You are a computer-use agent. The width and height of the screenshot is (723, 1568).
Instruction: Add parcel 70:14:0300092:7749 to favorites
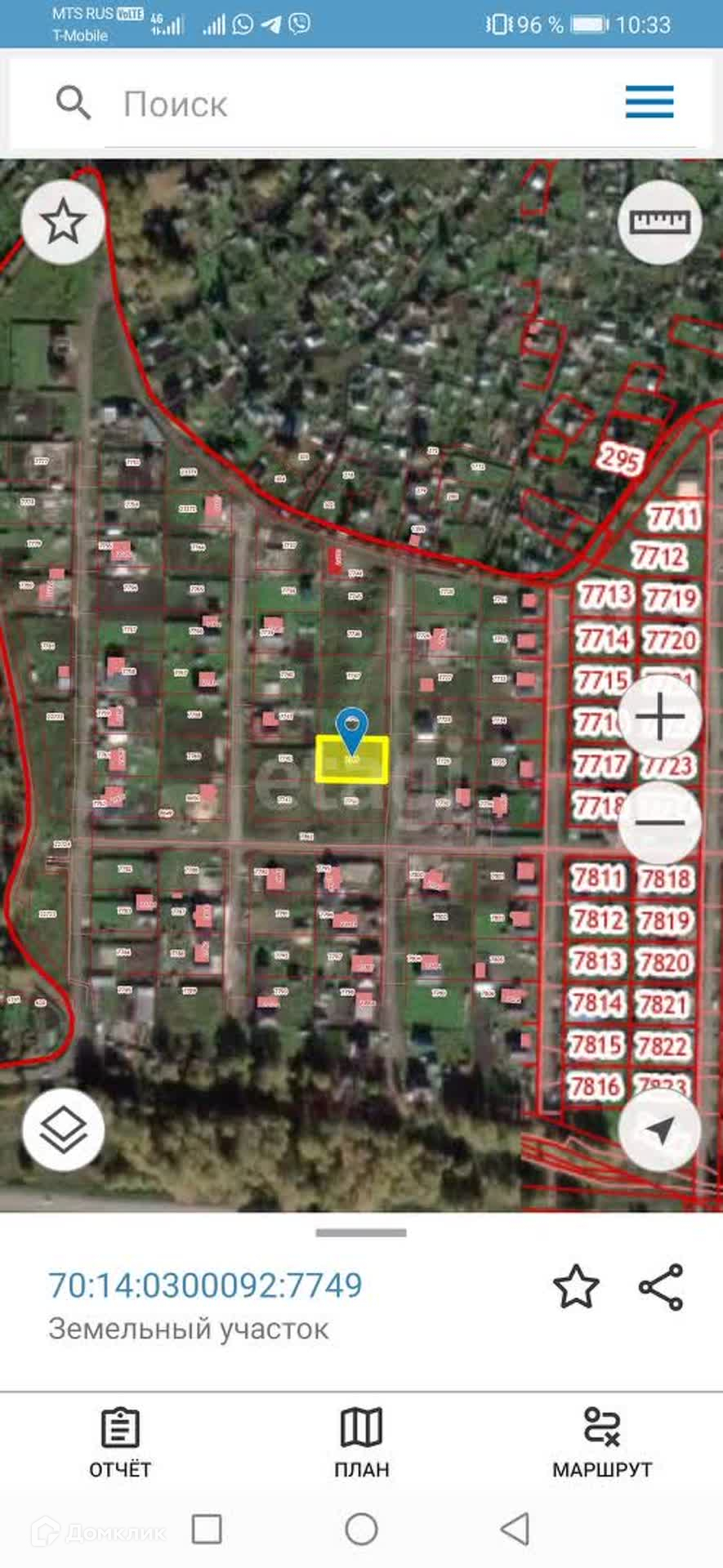click(x=576, y=1286)
